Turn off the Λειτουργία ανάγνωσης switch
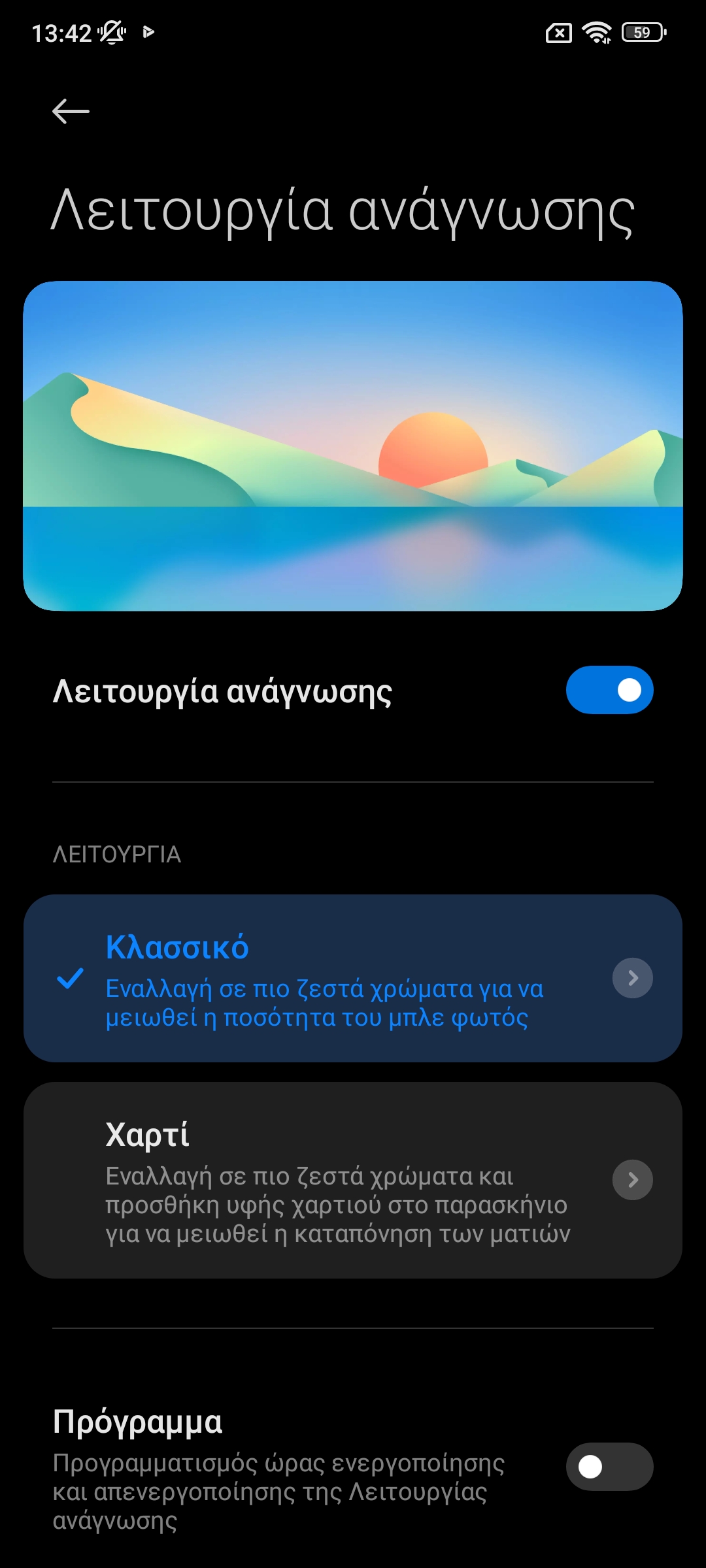Screen dimensions: 706x1568 [609, 690]
